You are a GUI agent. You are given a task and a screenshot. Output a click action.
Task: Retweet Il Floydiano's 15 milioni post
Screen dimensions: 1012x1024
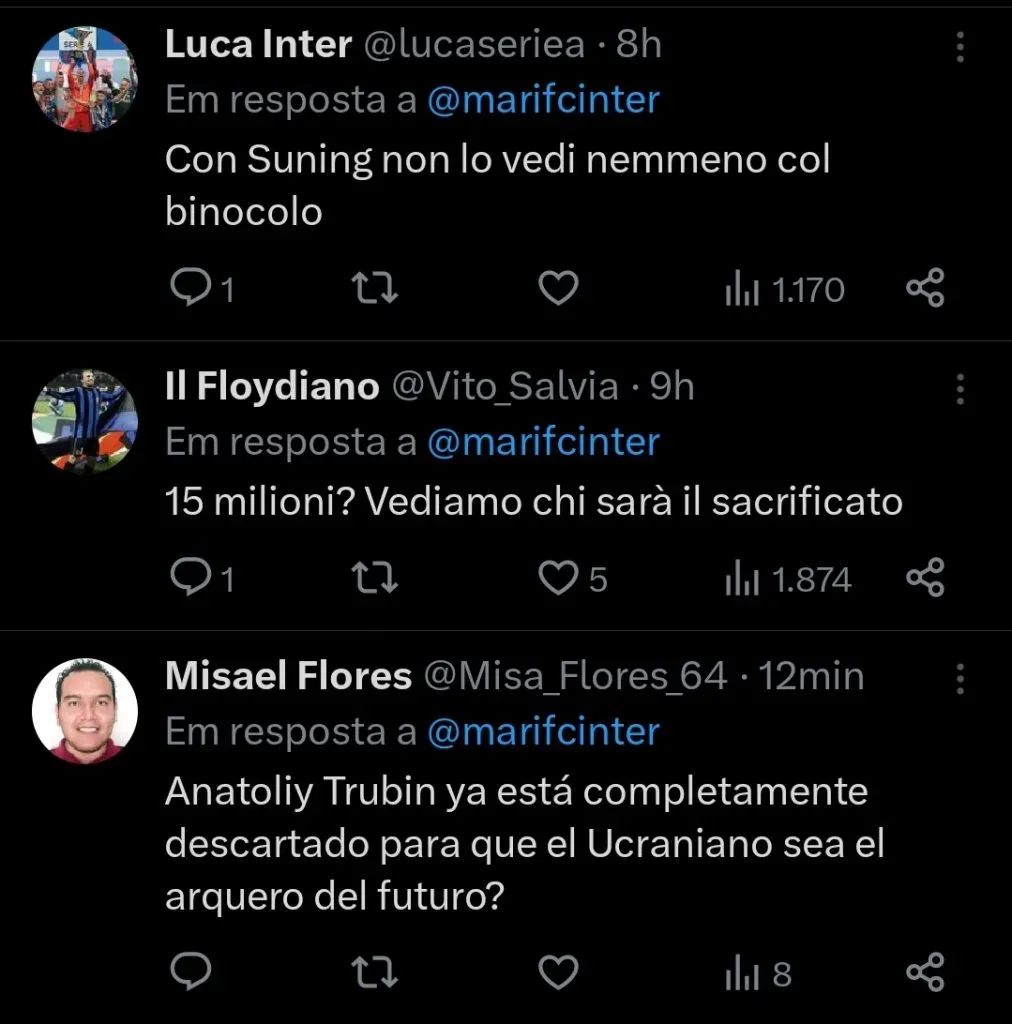tap(377, 578)
